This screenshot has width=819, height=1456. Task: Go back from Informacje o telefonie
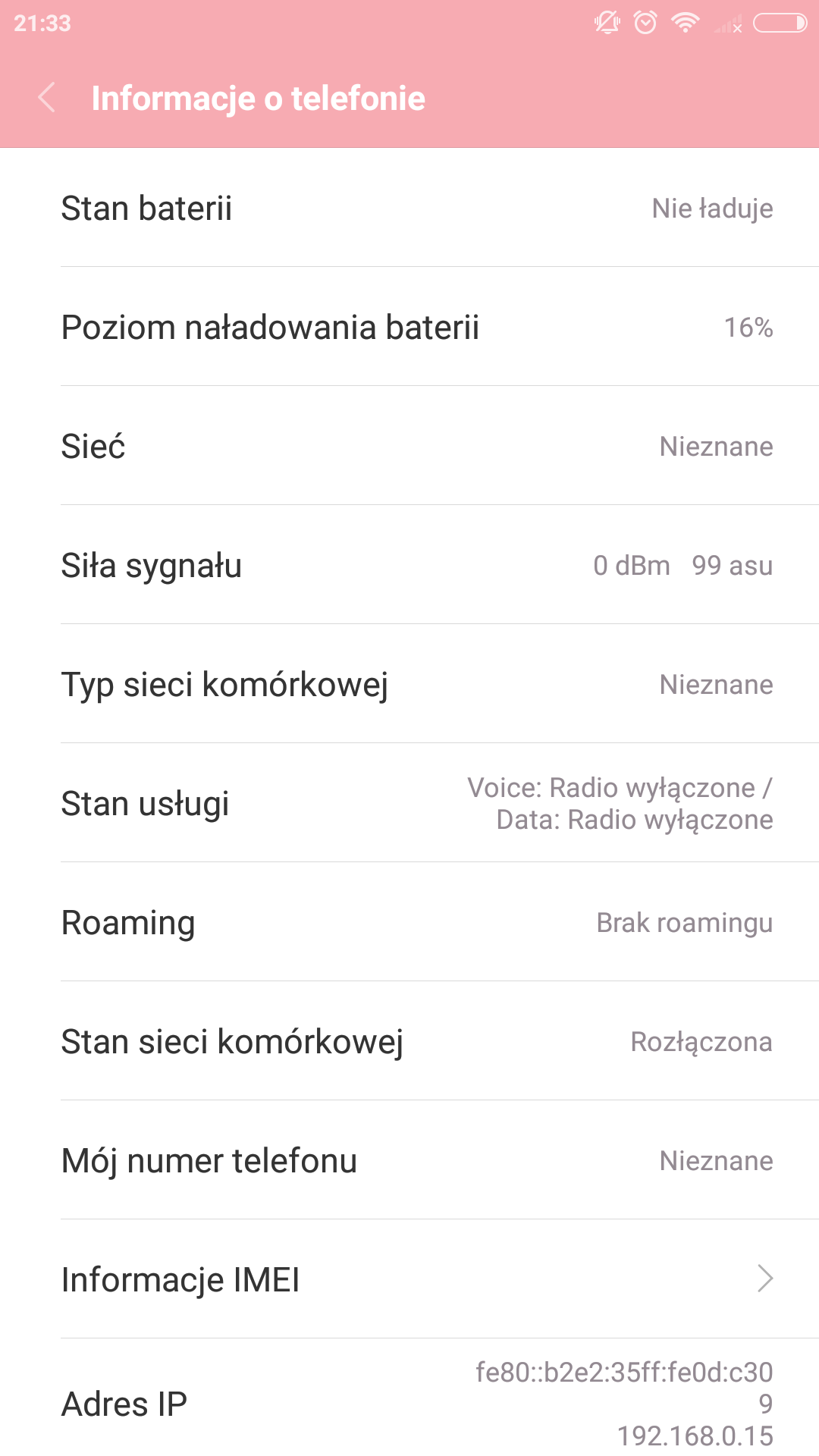pyautogui.click(x=47, y=98)
